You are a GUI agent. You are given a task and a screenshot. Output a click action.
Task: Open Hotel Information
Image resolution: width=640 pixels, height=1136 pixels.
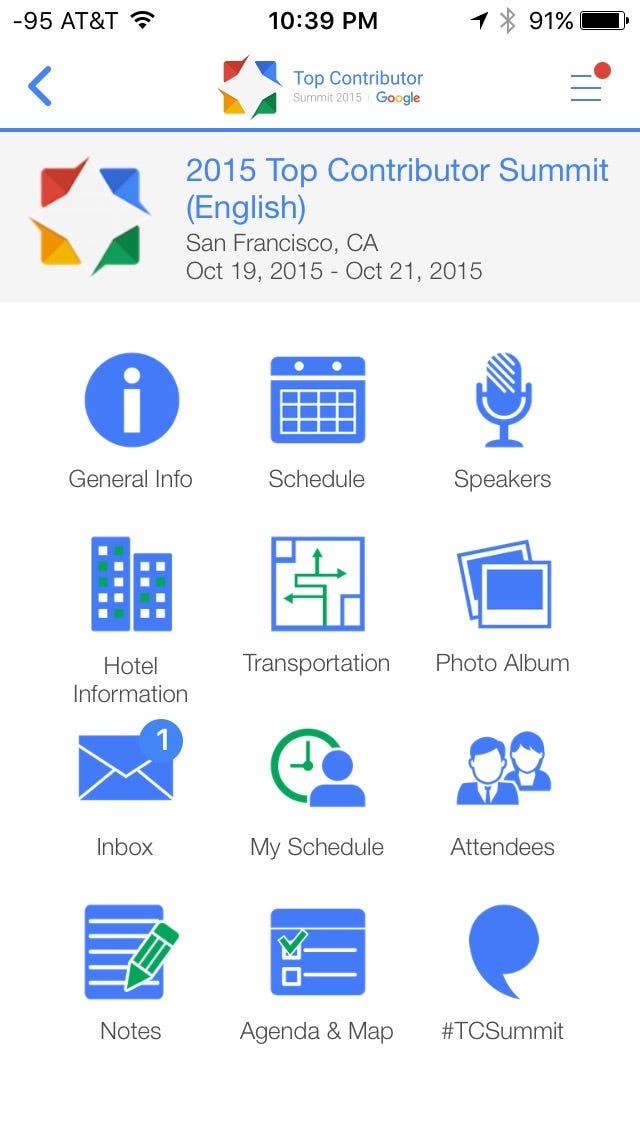click(130, 621)
